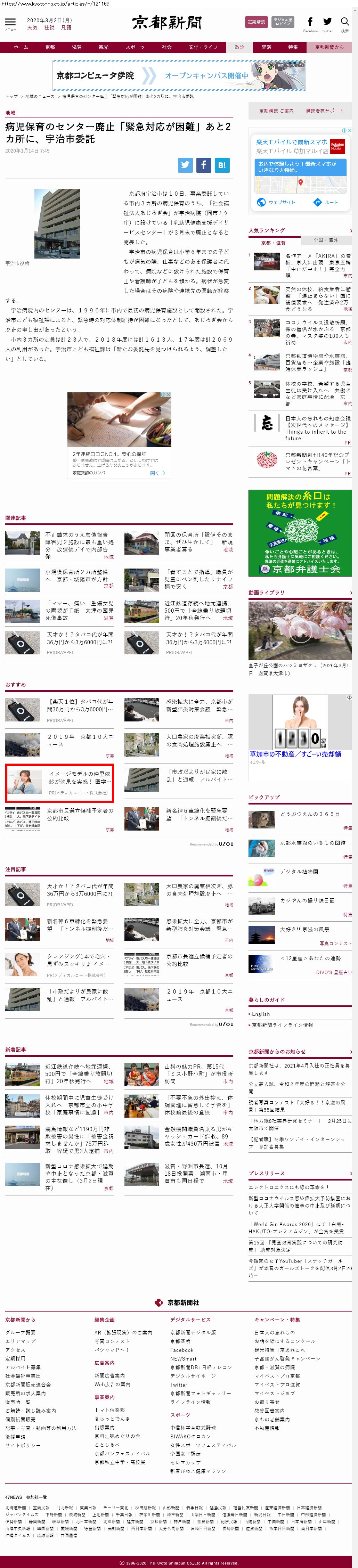Open the 京都水族館のいきもの図鑑 pickup
The image size is (358, 1568).
[x=312, y=843]
